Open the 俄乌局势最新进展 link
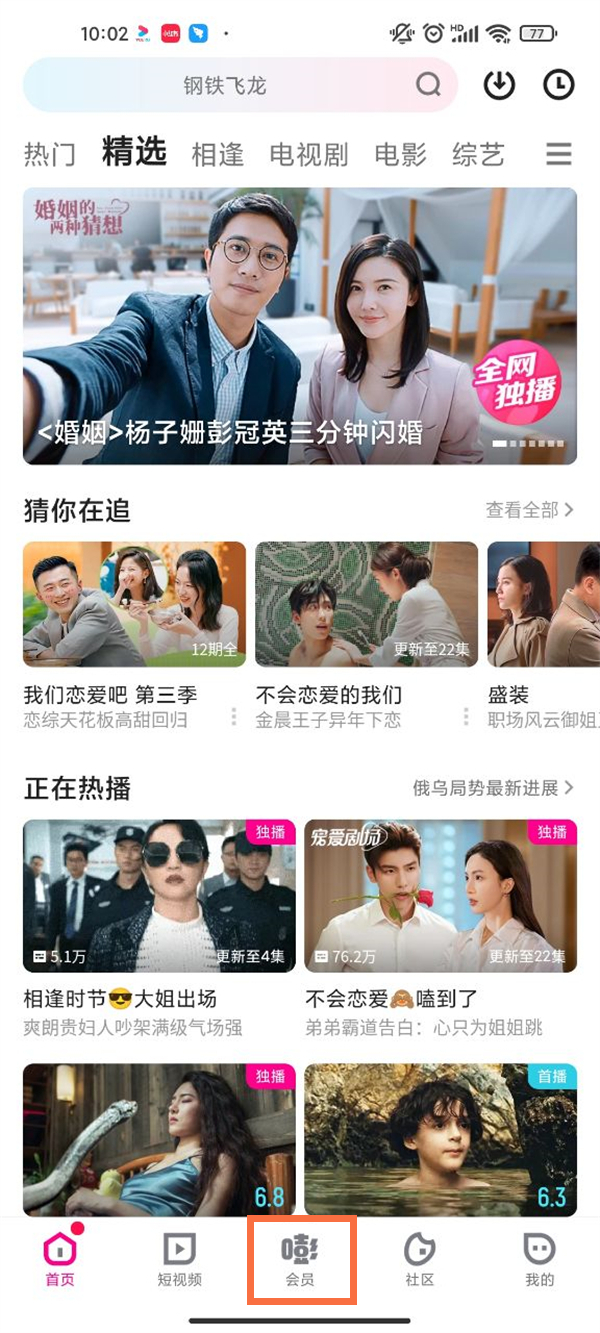Viewport: 600px width, 1333px height. [493, 788]
